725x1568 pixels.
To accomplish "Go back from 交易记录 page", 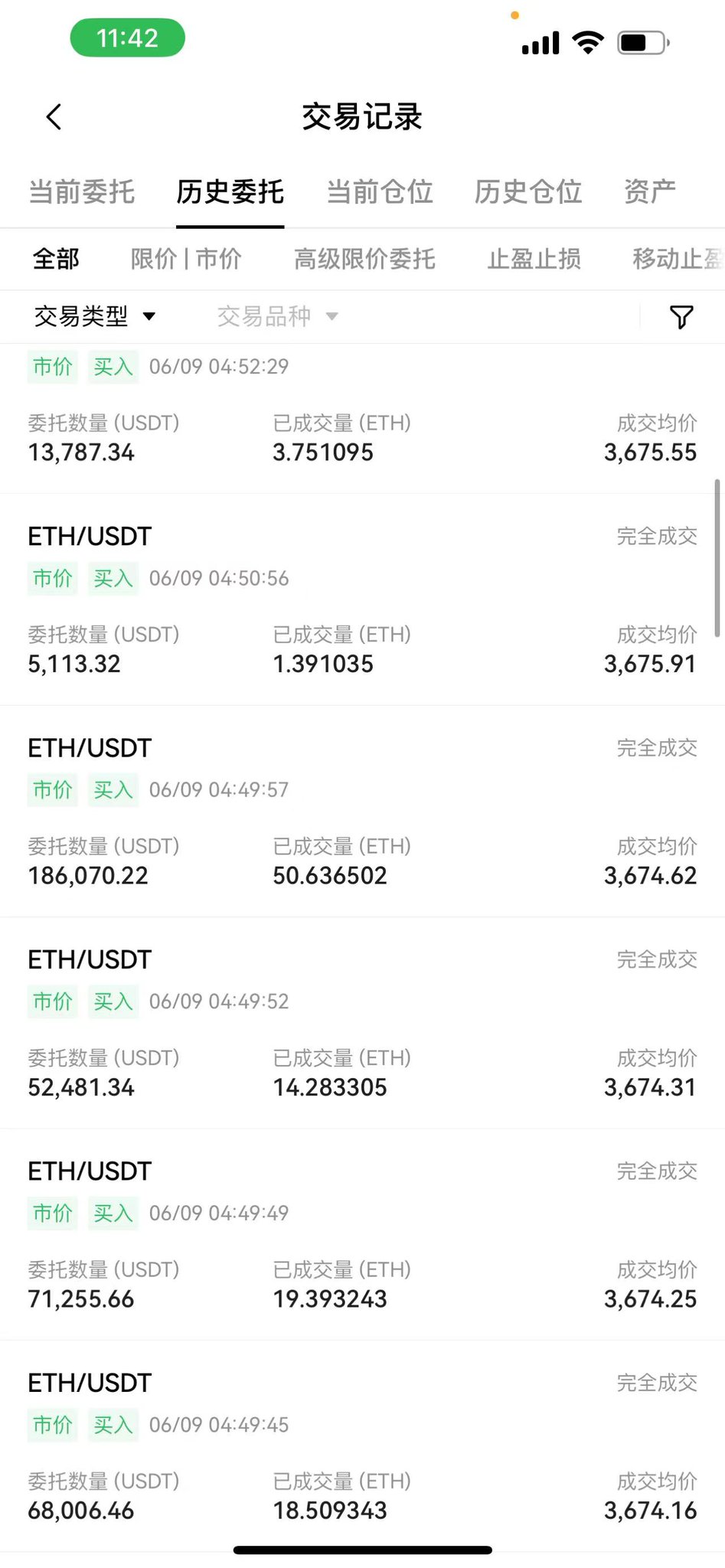I will click(54, 117).
